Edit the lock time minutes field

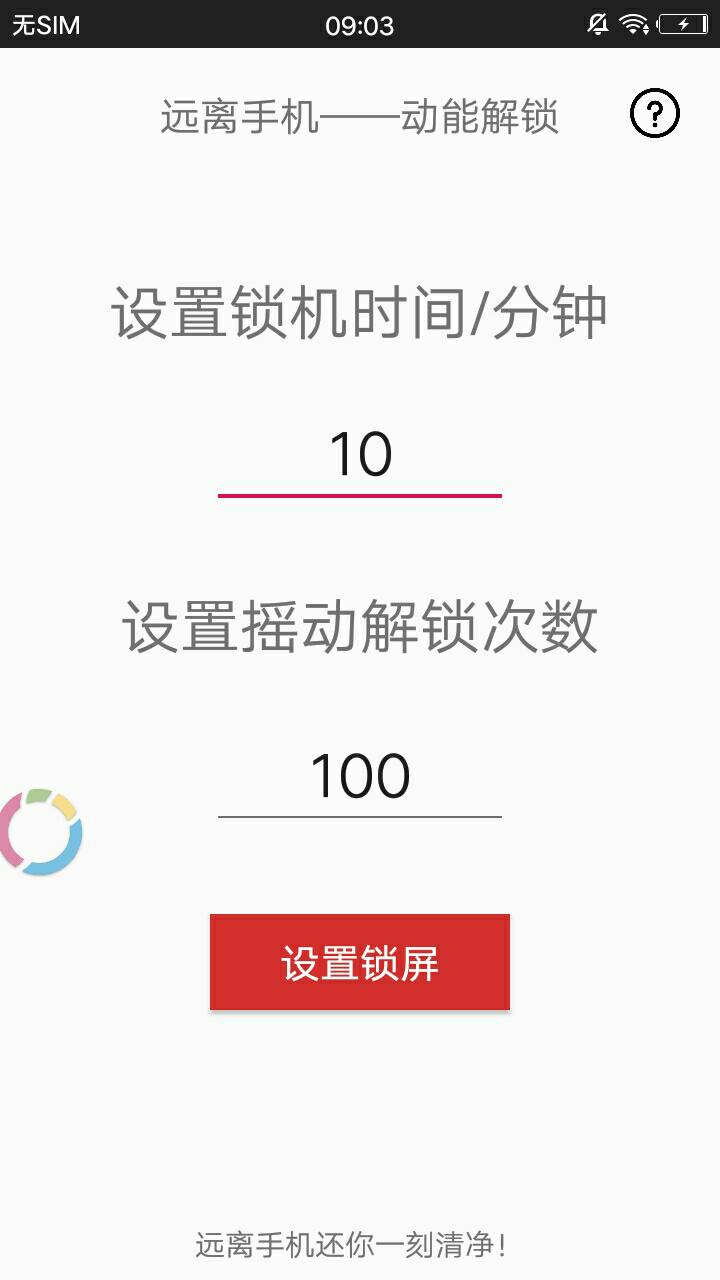pos(360,455)
